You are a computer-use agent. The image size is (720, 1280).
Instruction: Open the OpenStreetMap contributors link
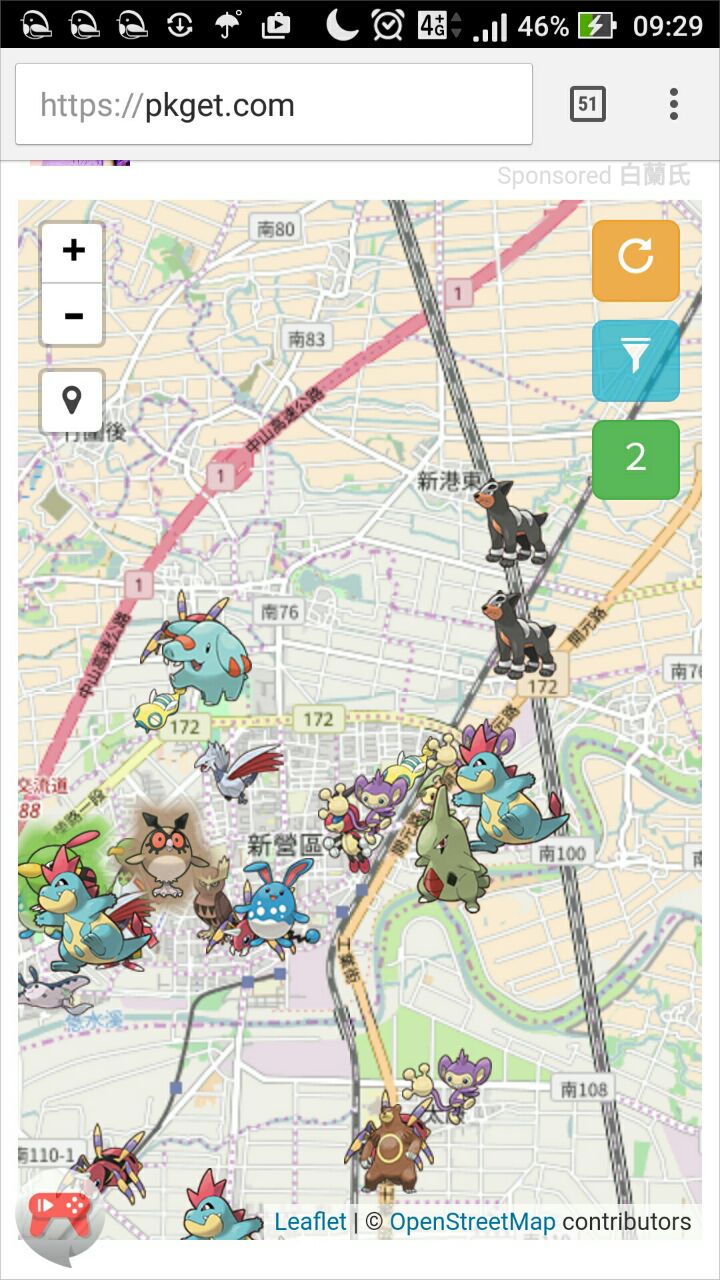pos(472,1222)
